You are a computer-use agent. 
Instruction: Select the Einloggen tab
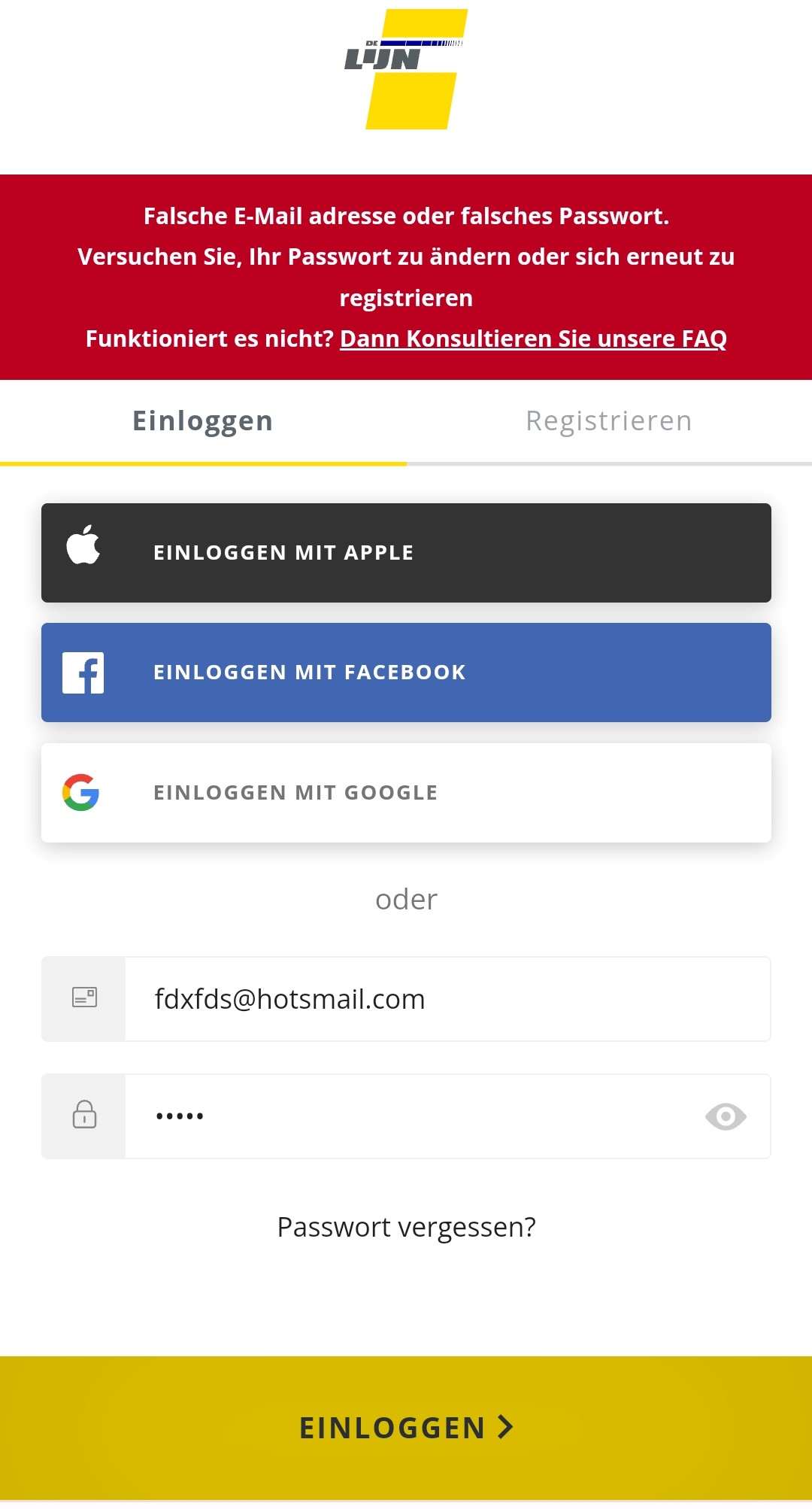click(201, 421)
